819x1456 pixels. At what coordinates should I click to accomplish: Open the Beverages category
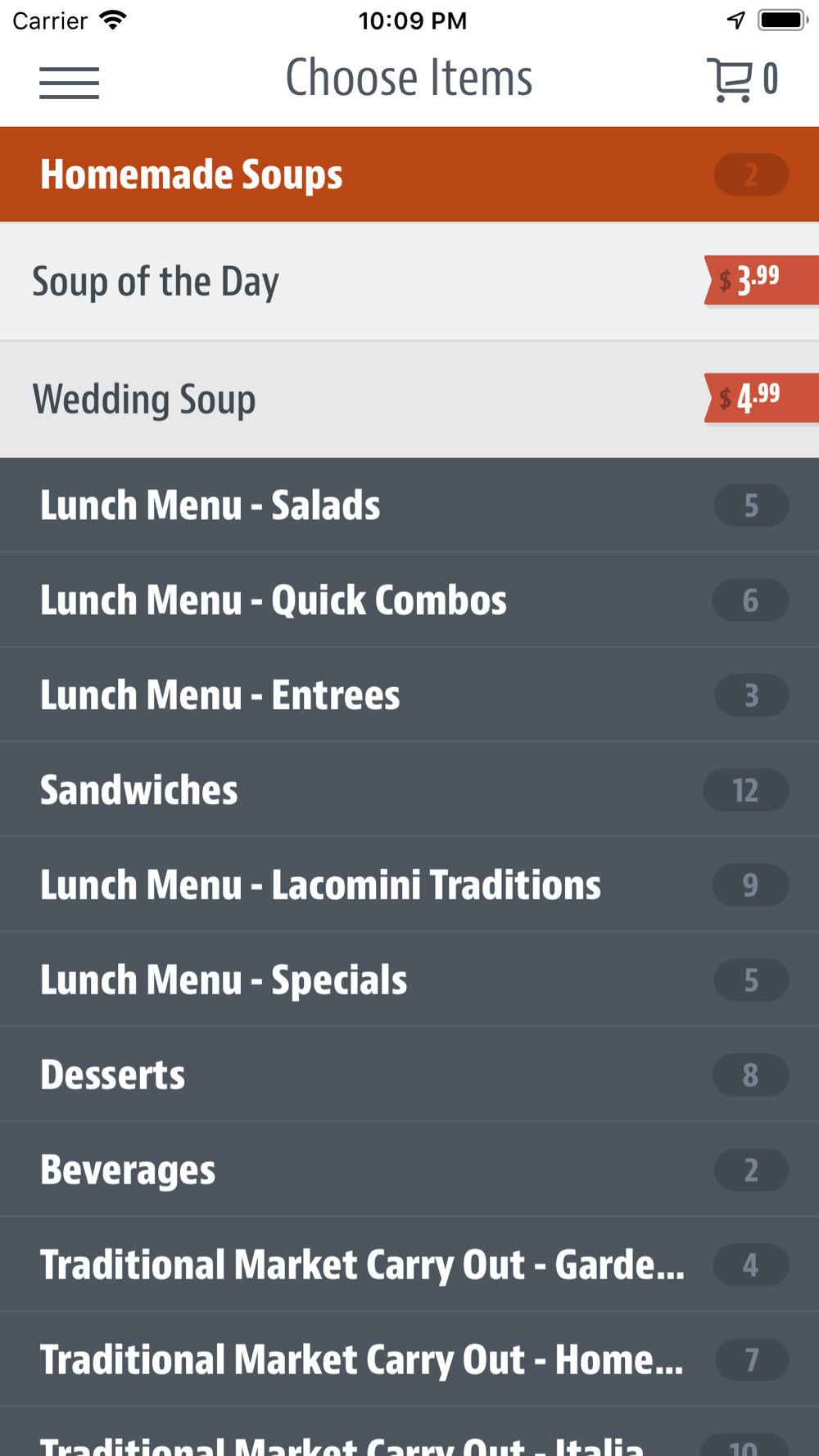(x=409, y=1169)
